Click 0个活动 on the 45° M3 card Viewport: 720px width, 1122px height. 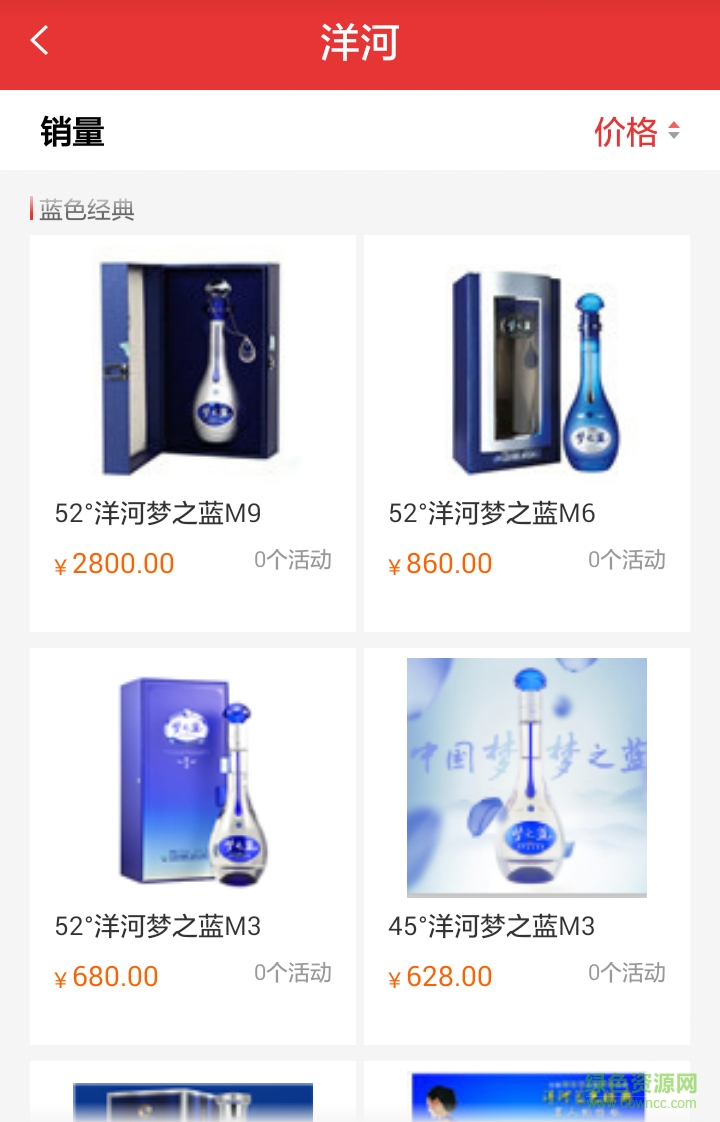(628, 973)
